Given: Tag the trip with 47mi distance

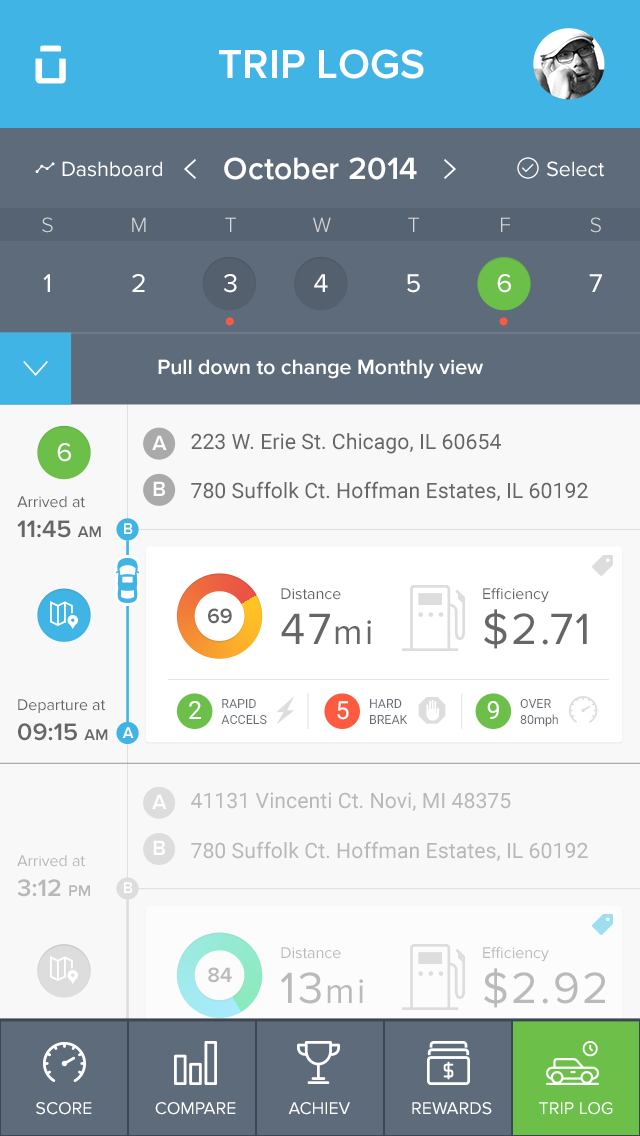Looking at the screenshot, I should tap(601, 566).
